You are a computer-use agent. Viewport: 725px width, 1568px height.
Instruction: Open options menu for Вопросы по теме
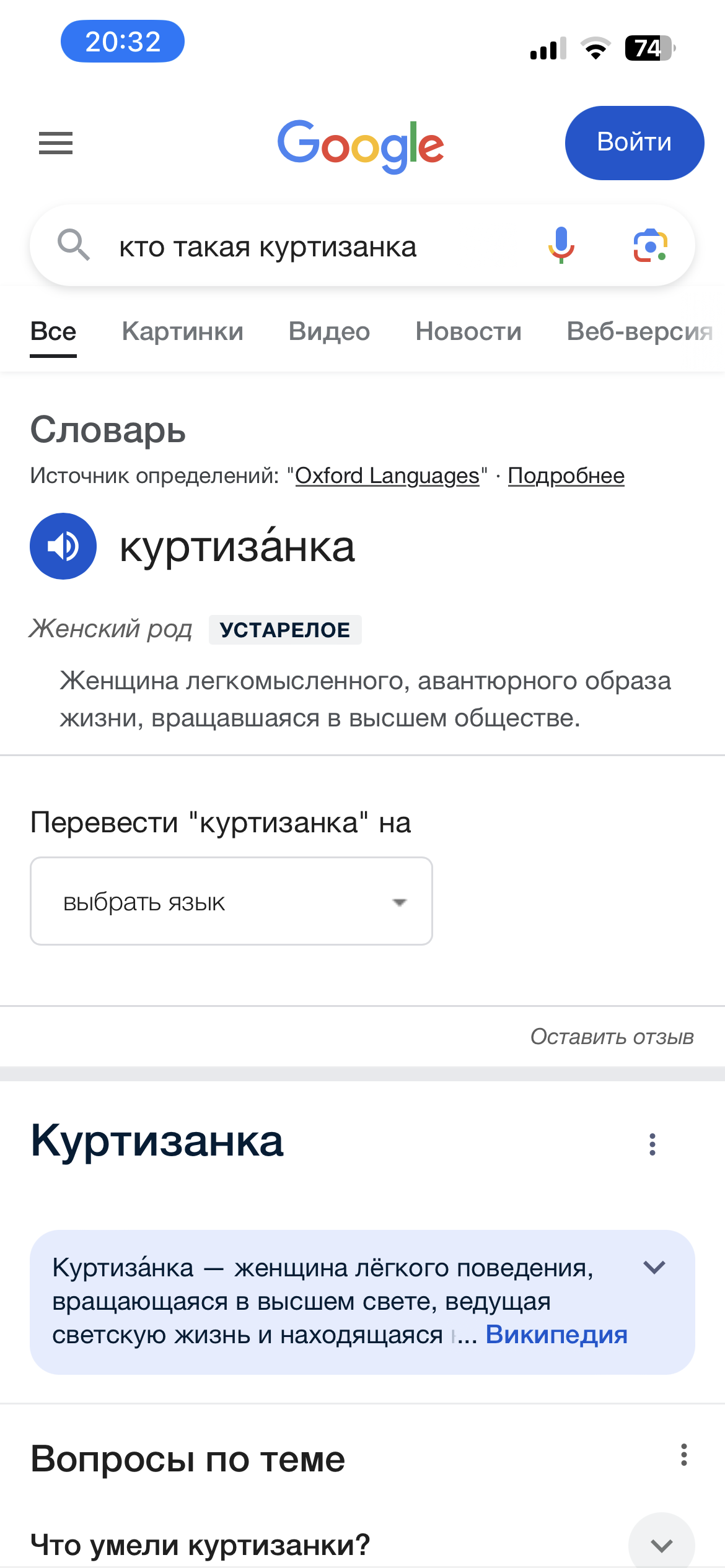click(683, 1455)
